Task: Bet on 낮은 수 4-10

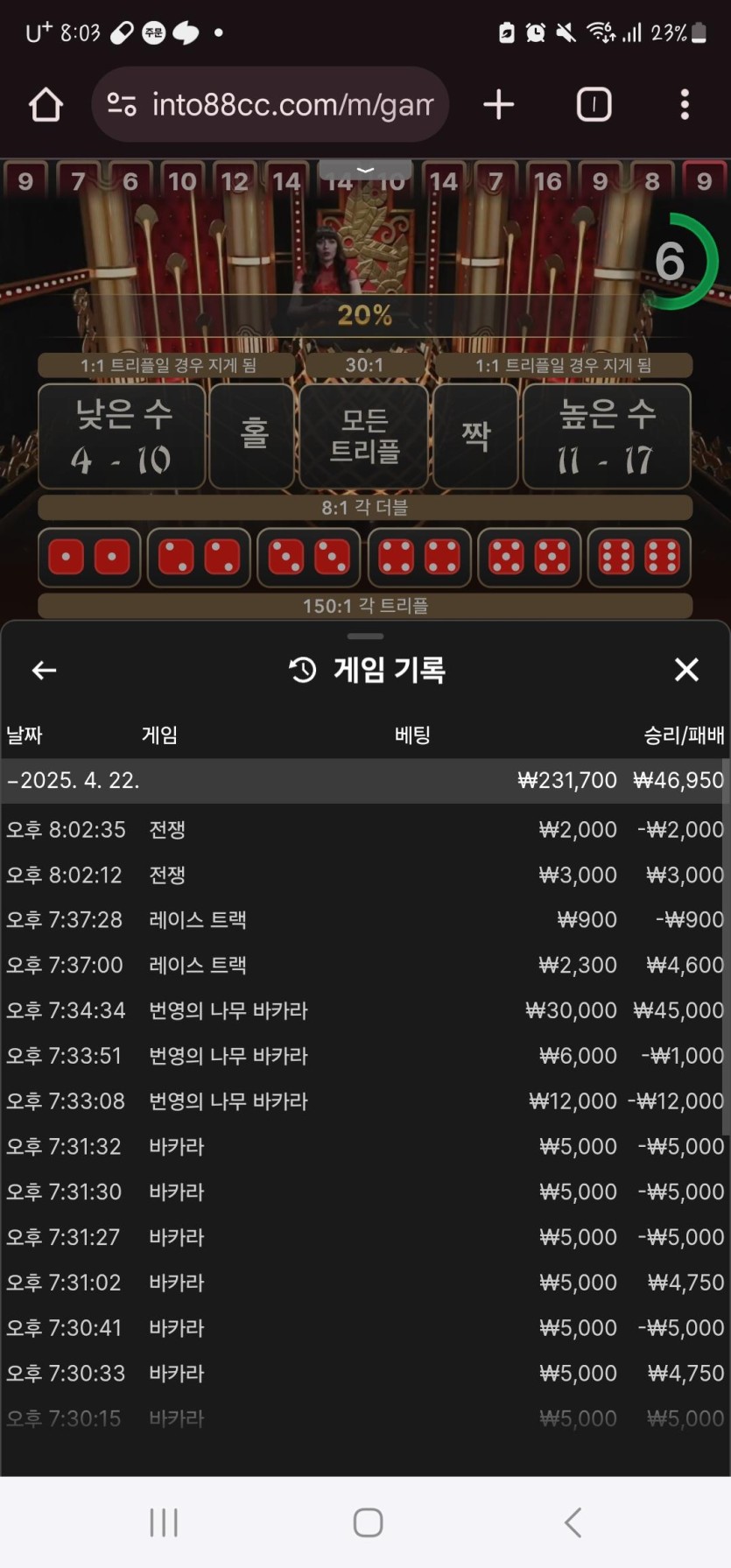Action: [122, 436]
